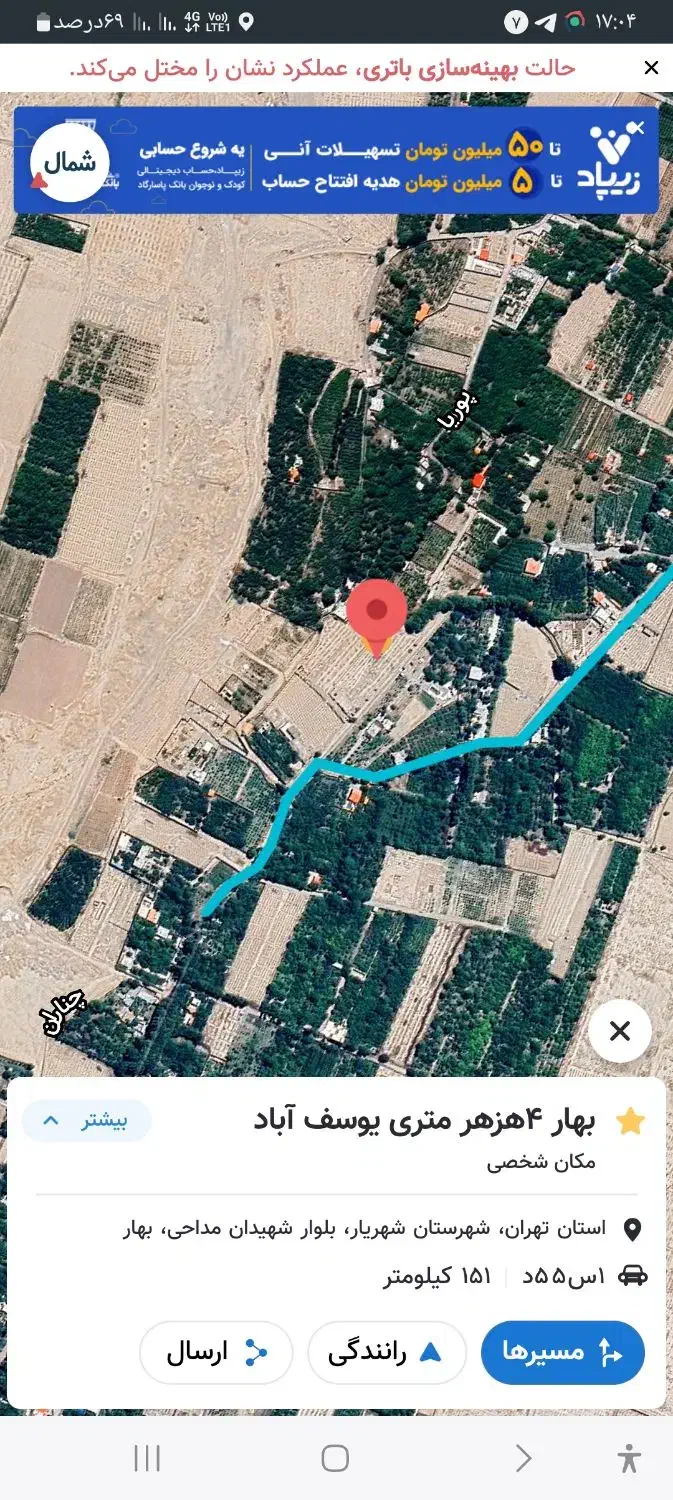The height and width of the screenshot is (1500, 673).
Task: Open the Zipad bank advertisement banner
Action: [x=400, y=160]
